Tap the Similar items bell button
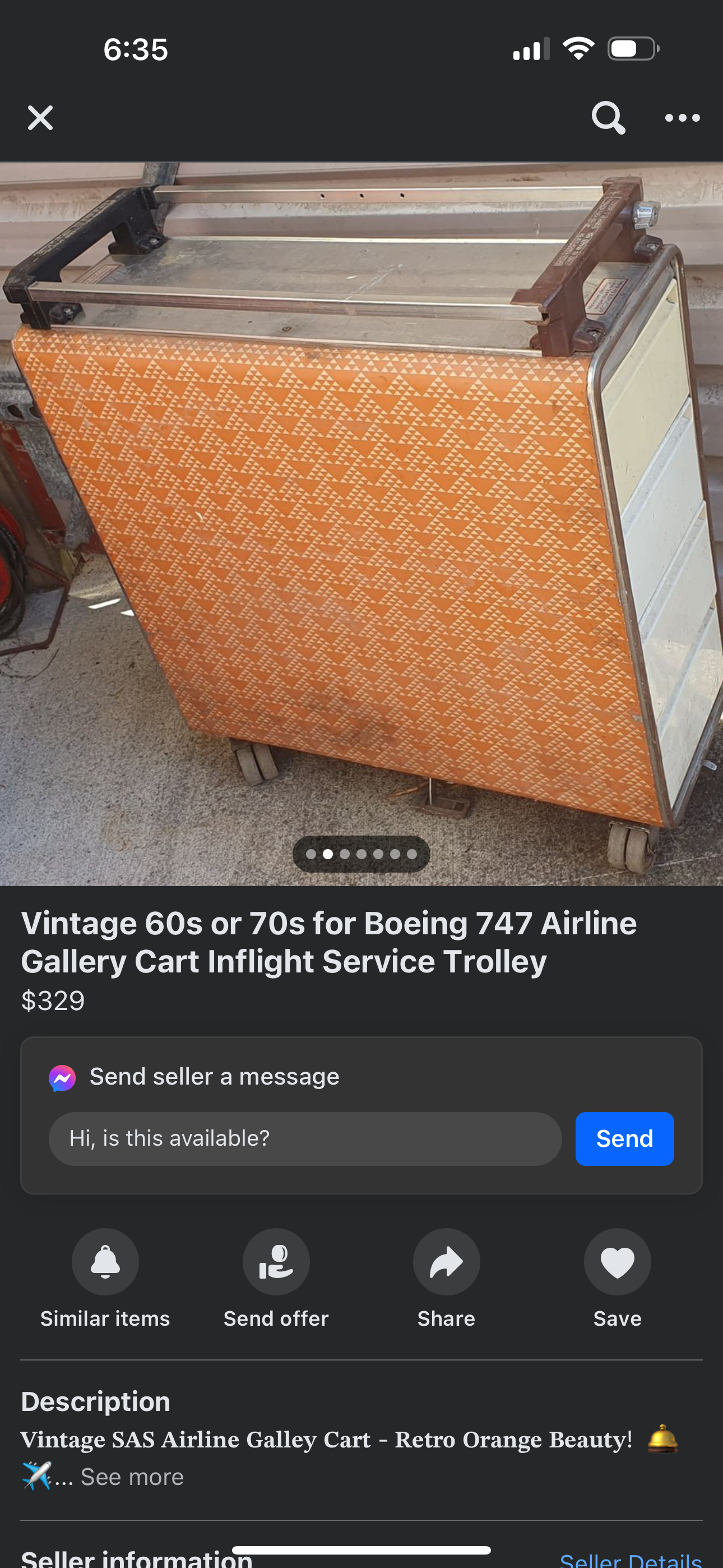The height and width of the screenshot is (1568, 723). click(x=105, y=1262)
